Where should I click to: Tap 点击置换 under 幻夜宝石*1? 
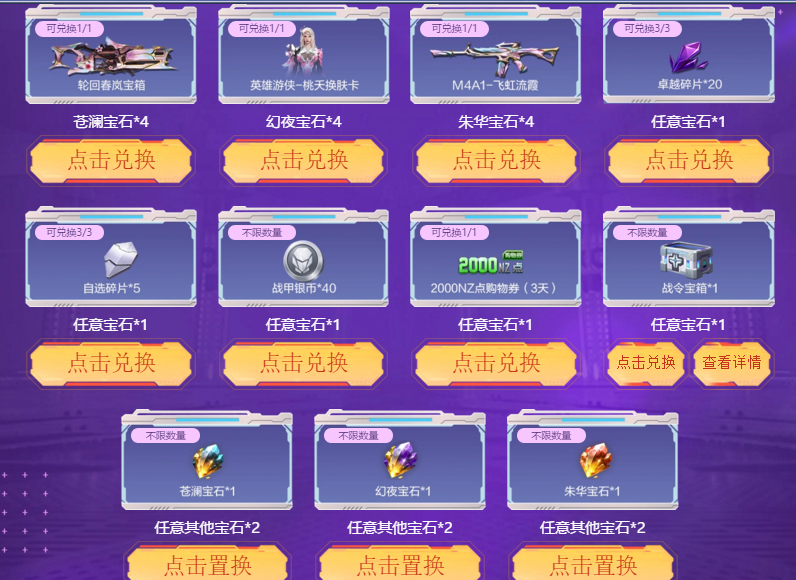400,564
